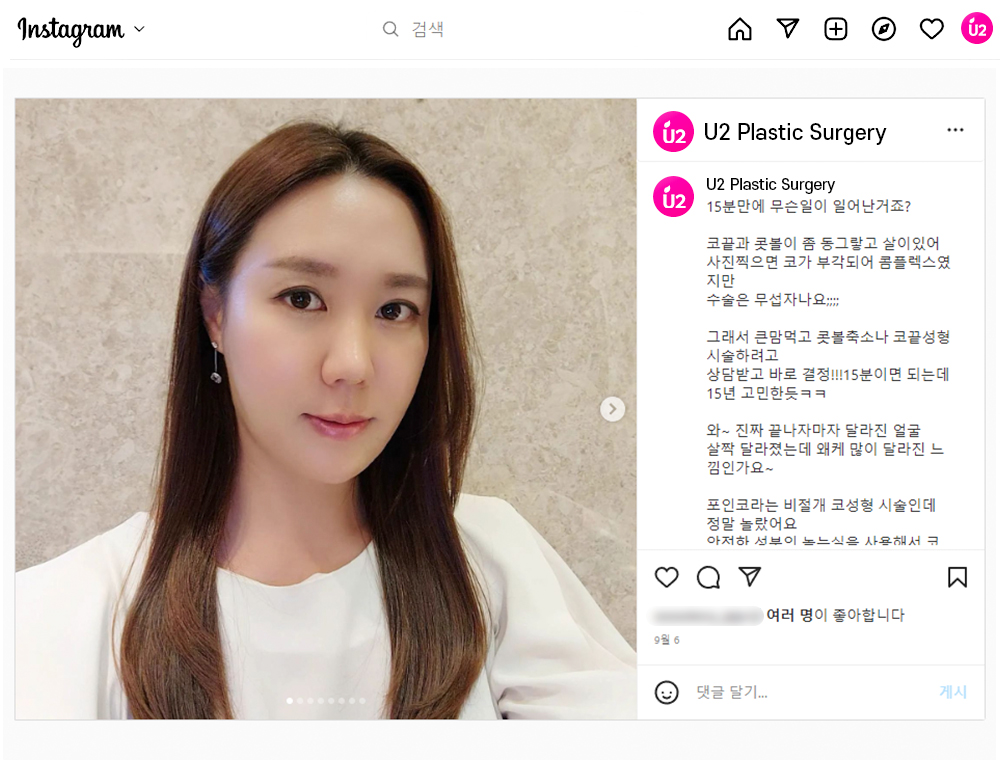The width and height of the screenshot is (1000, 760).
Task: Save this post with the bookmark icon
Action: coord(957,577)
